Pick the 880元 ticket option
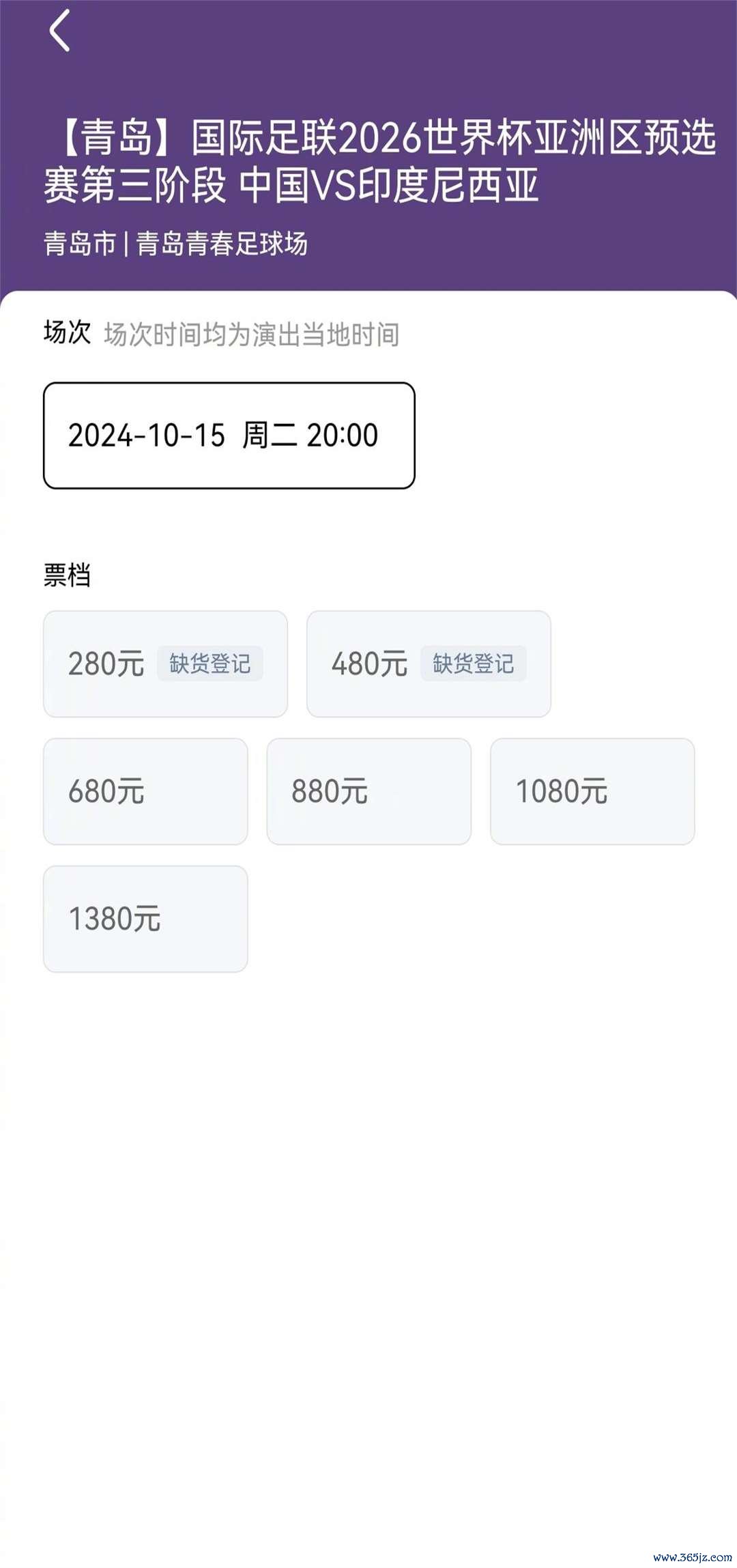Image resolution: width=737 pixels, height=1568 pixels. point(369,791)
